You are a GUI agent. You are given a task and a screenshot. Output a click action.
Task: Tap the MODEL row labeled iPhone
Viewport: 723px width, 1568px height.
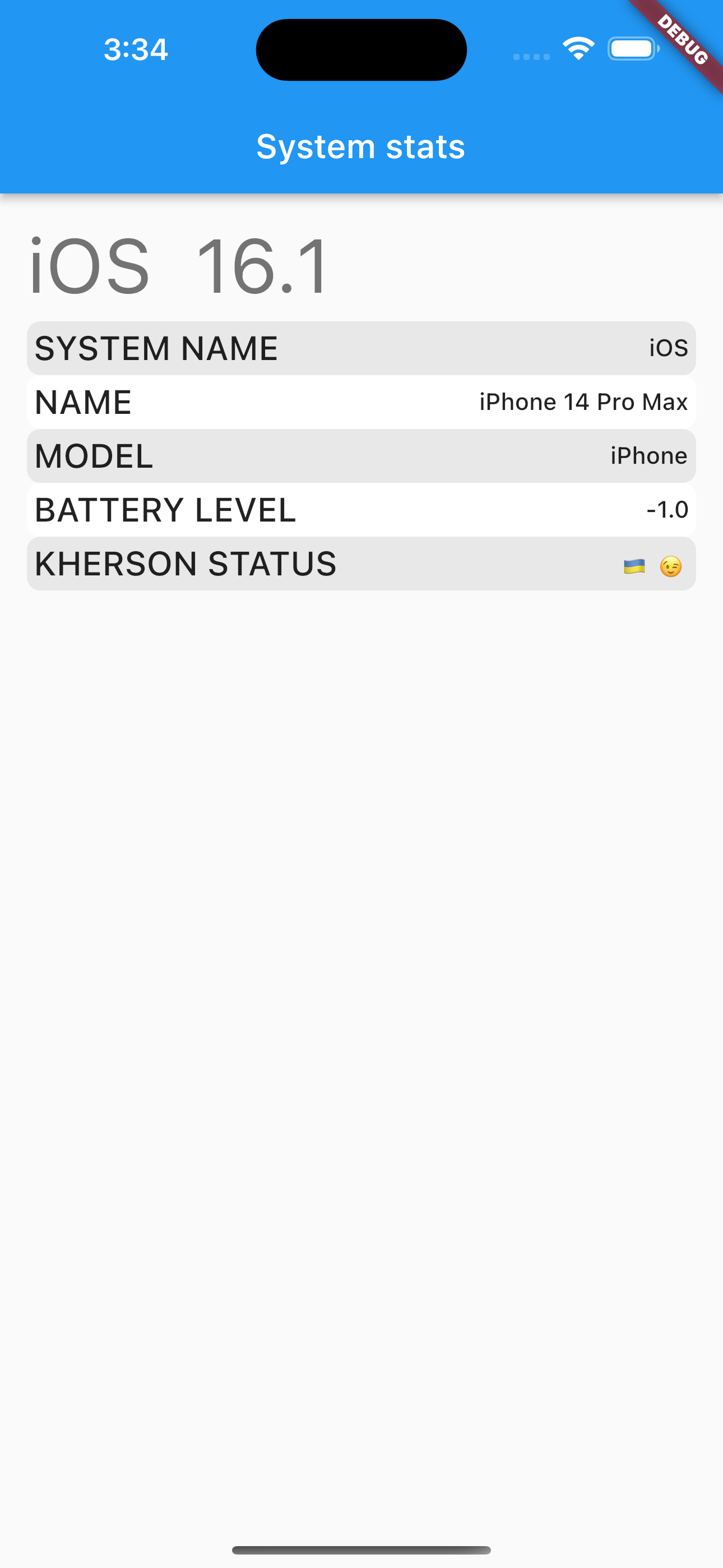[x=361, y=455]
